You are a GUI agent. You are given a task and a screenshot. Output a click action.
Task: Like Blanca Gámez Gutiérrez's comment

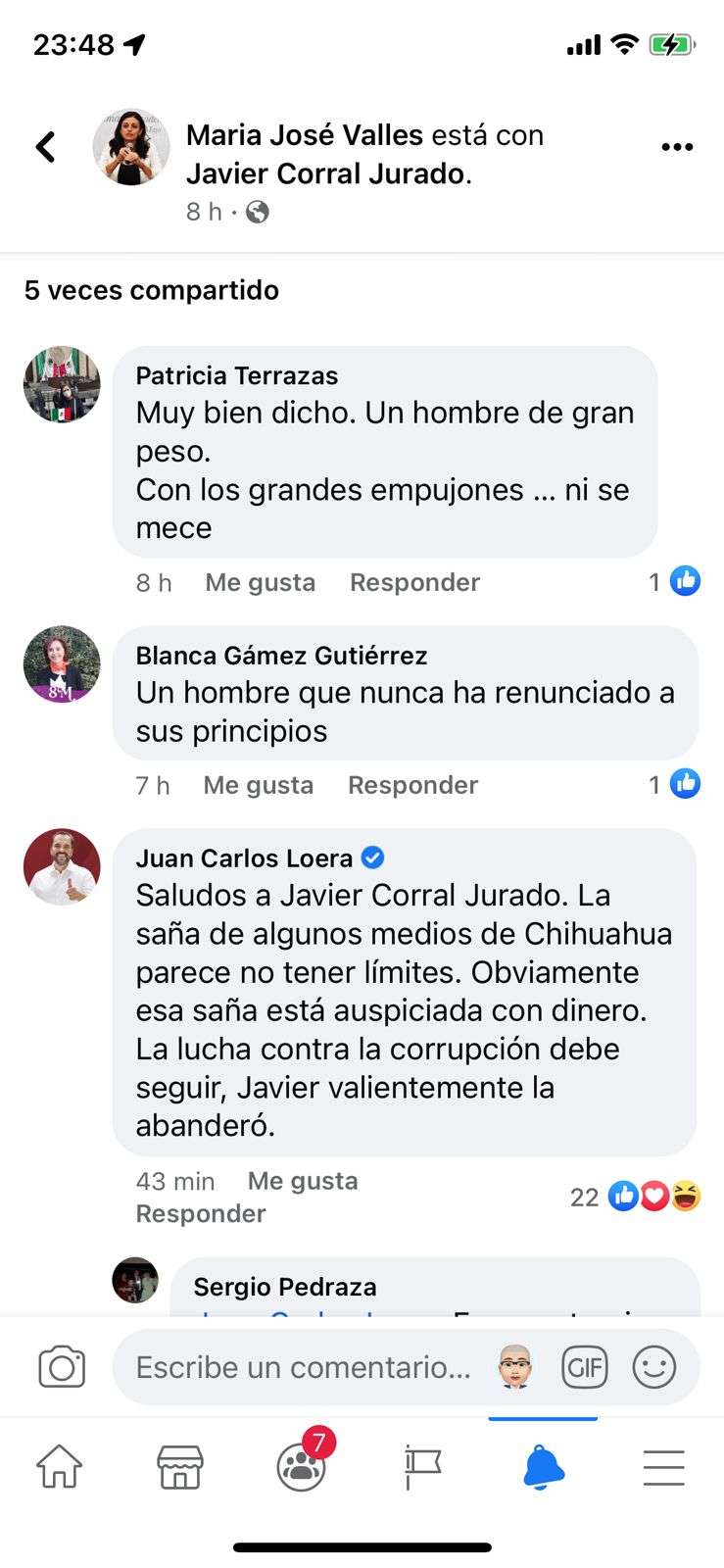point(258,786)
